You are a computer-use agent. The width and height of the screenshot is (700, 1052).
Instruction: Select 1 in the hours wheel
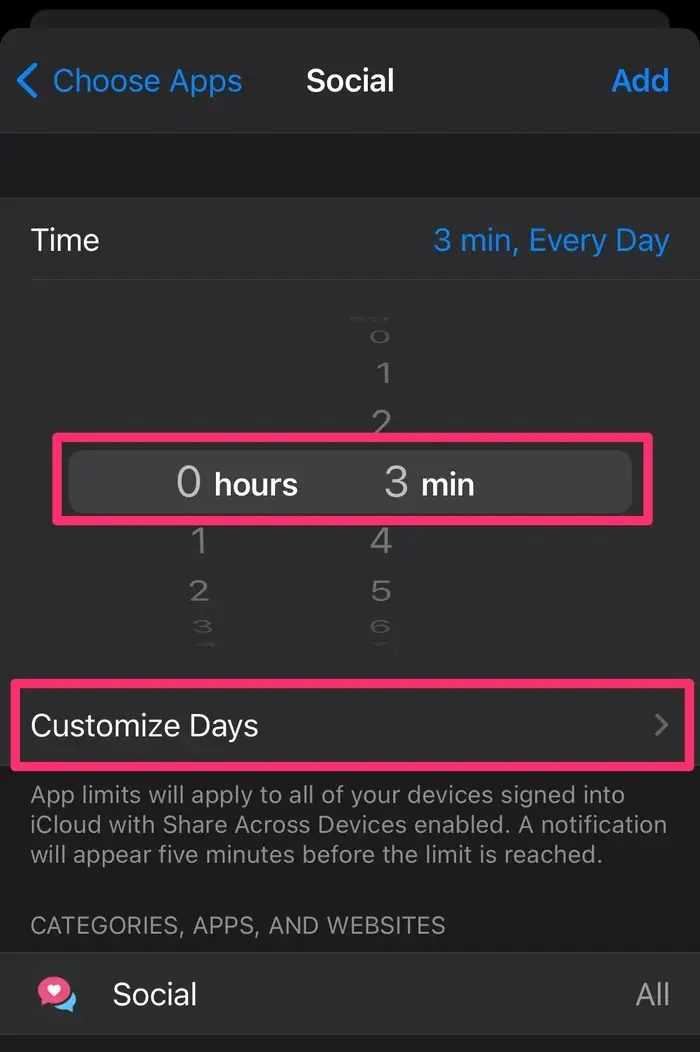(199, 542)
